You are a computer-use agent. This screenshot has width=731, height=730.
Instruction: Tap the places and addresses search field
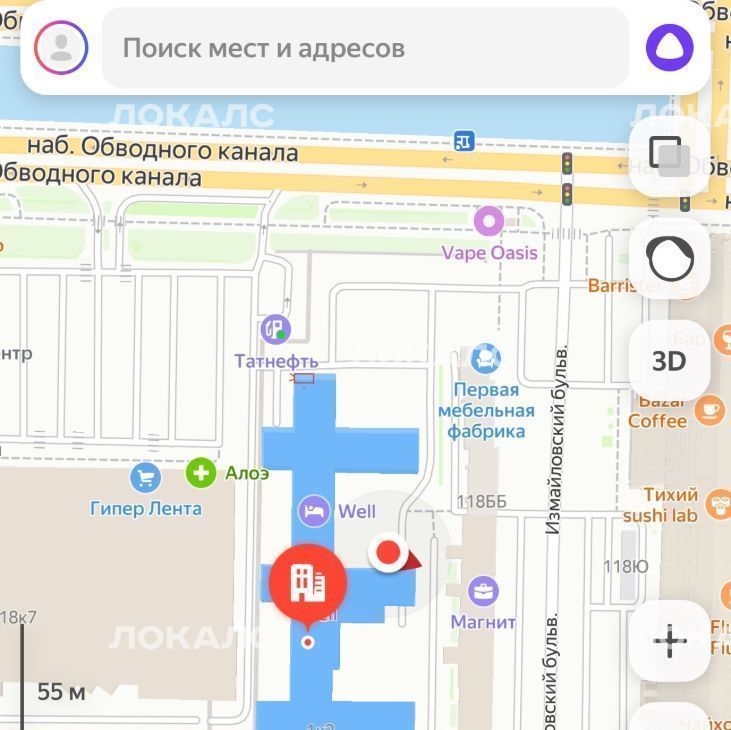365,48
